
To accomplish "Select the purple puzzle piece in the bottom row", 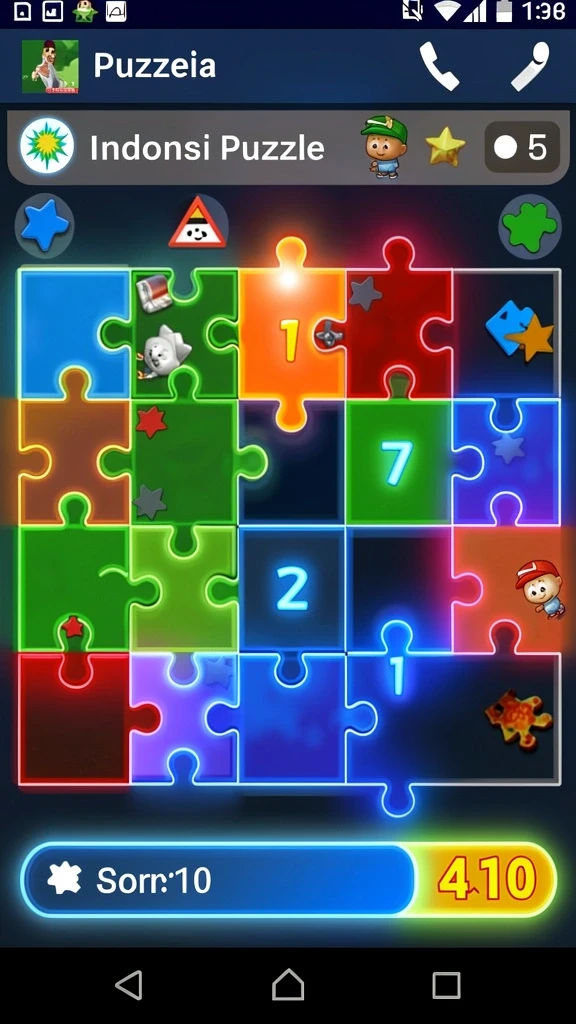I will (184, 718).
